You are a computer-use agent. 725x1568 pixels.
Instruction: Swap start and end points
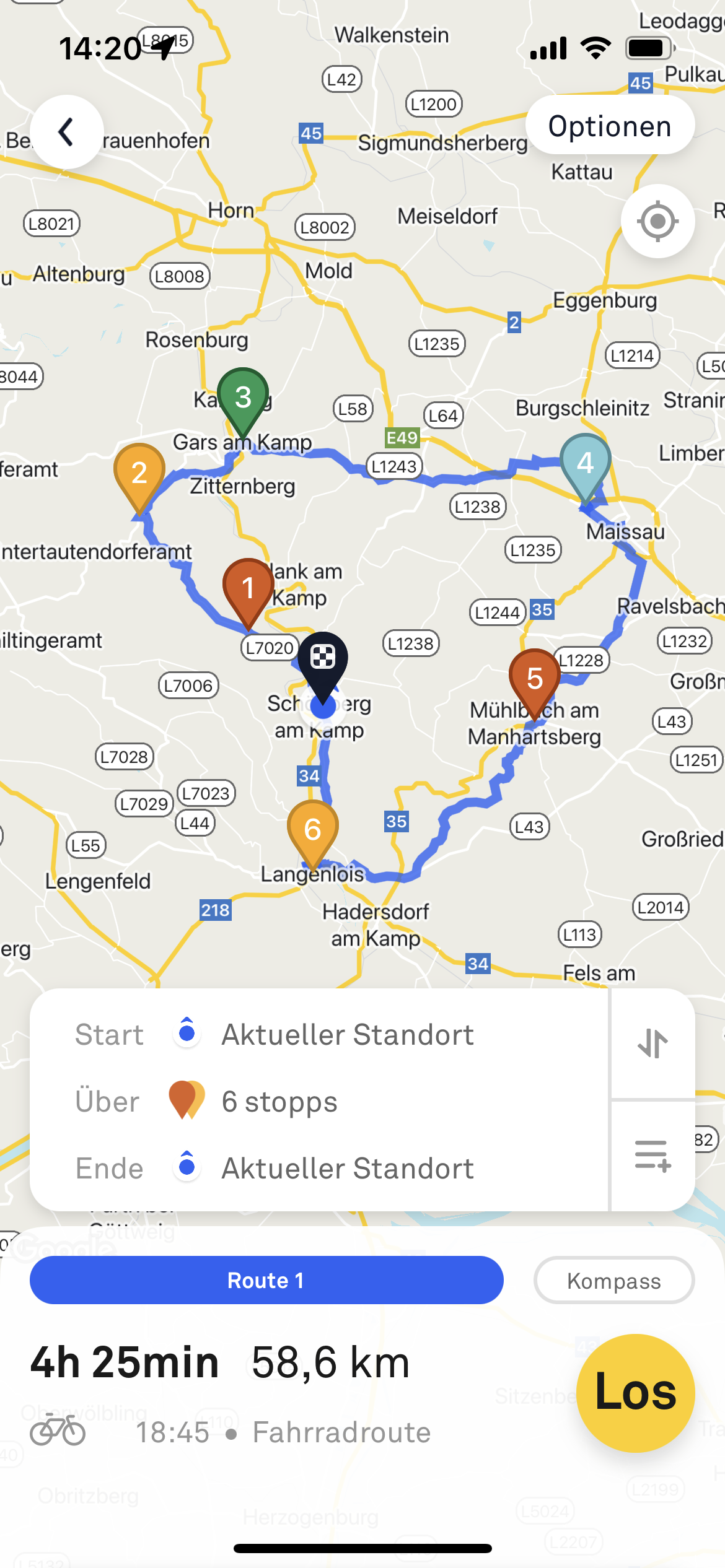[653, 1043]
